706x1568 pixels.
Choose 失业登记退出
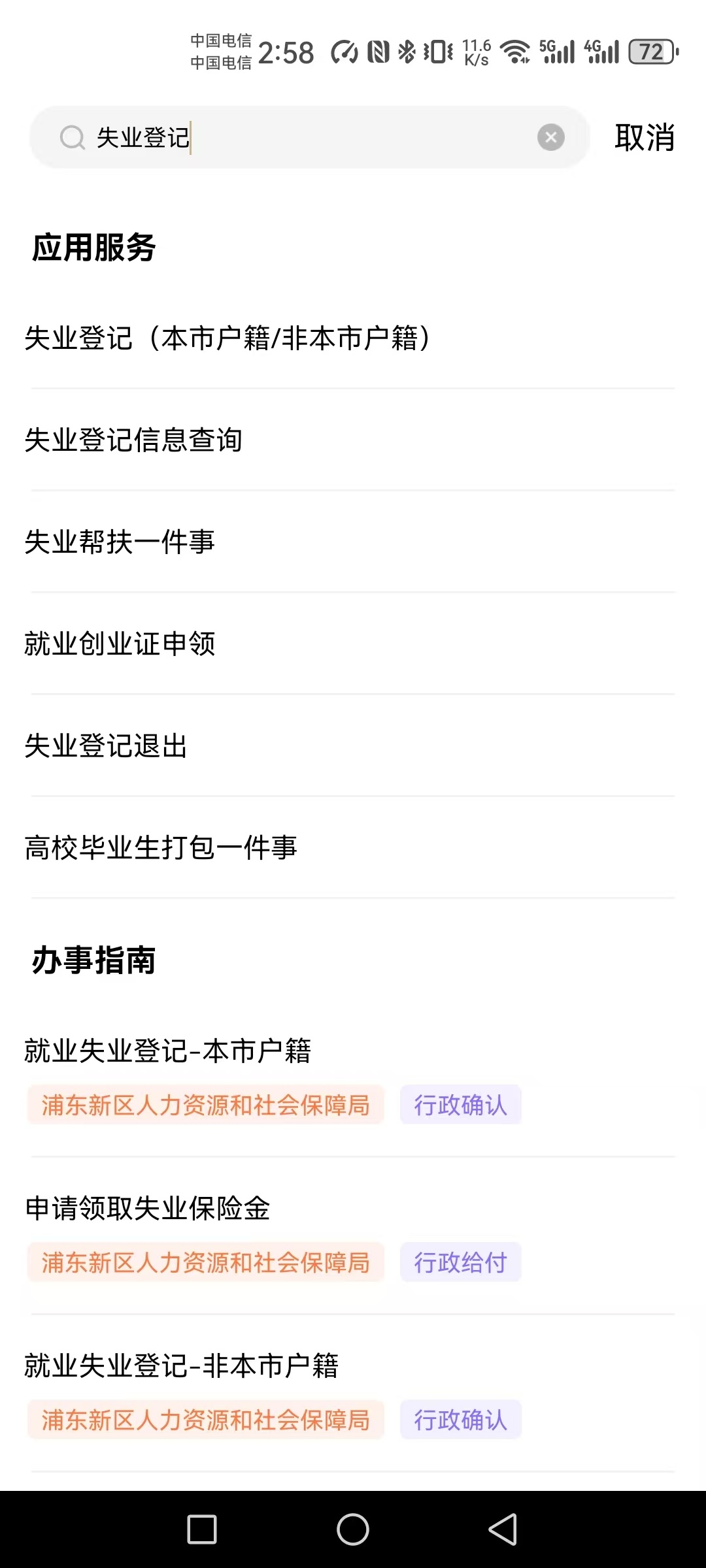[107, 745]
